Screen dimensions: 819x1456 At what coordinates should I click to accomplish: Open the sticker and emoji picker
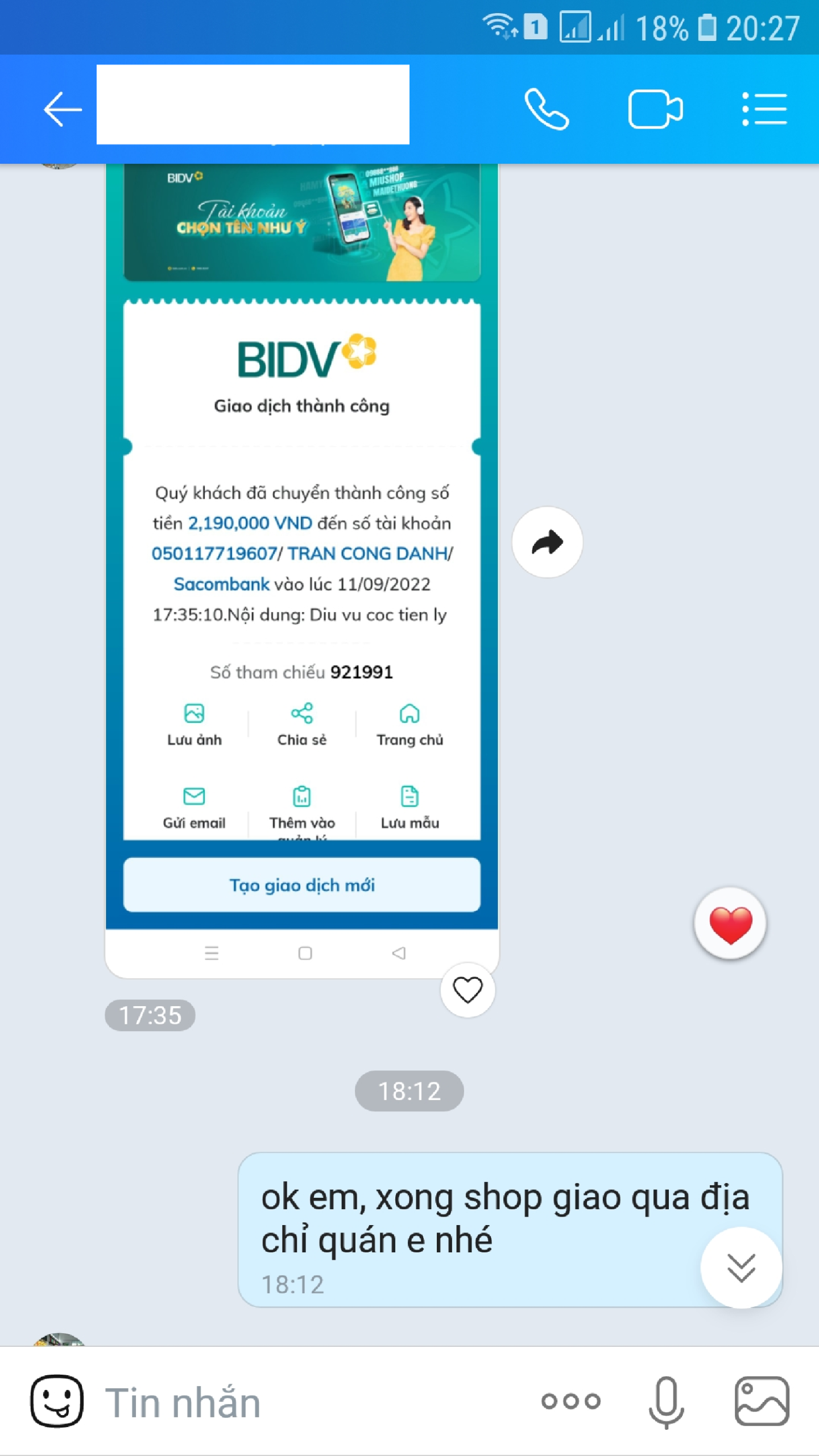tap(57, 1401)
